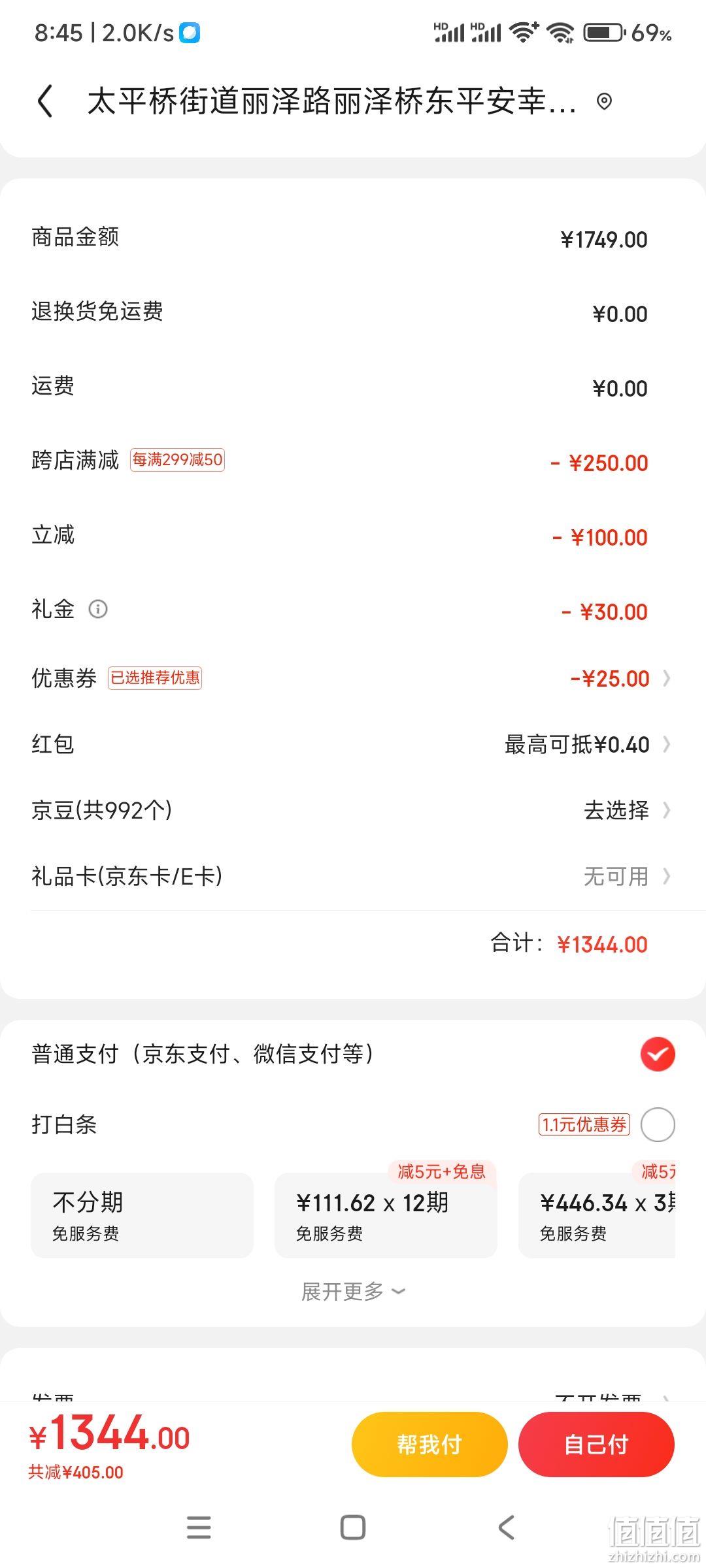Go to the system home screen
Image resolution: width=706 pixels, height=1568 pixels.
tap(353, 1527)
